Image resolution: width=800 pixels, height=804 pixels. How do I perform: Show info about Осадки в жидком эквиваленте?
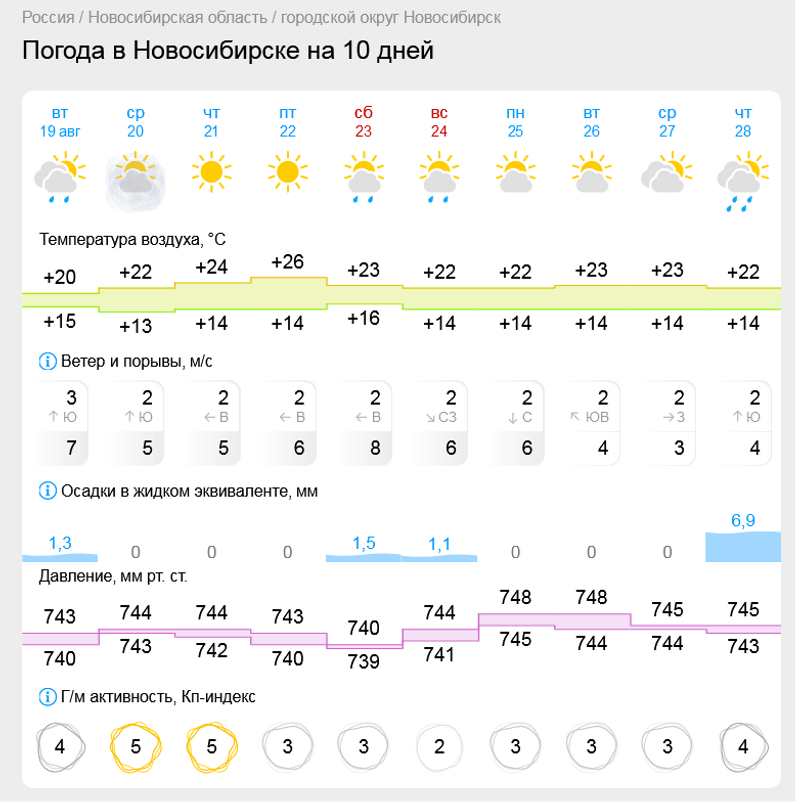click(x=47, y=491)
